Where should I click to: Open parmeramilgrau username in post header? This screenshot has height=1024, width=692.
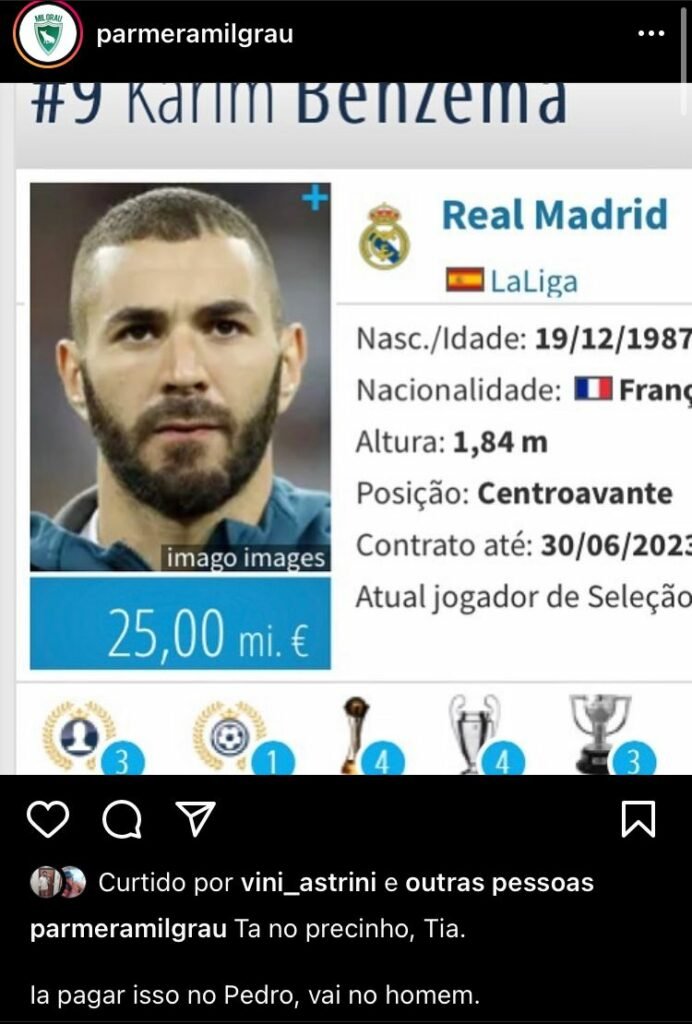pyautogui.click(x=193, y=34)
